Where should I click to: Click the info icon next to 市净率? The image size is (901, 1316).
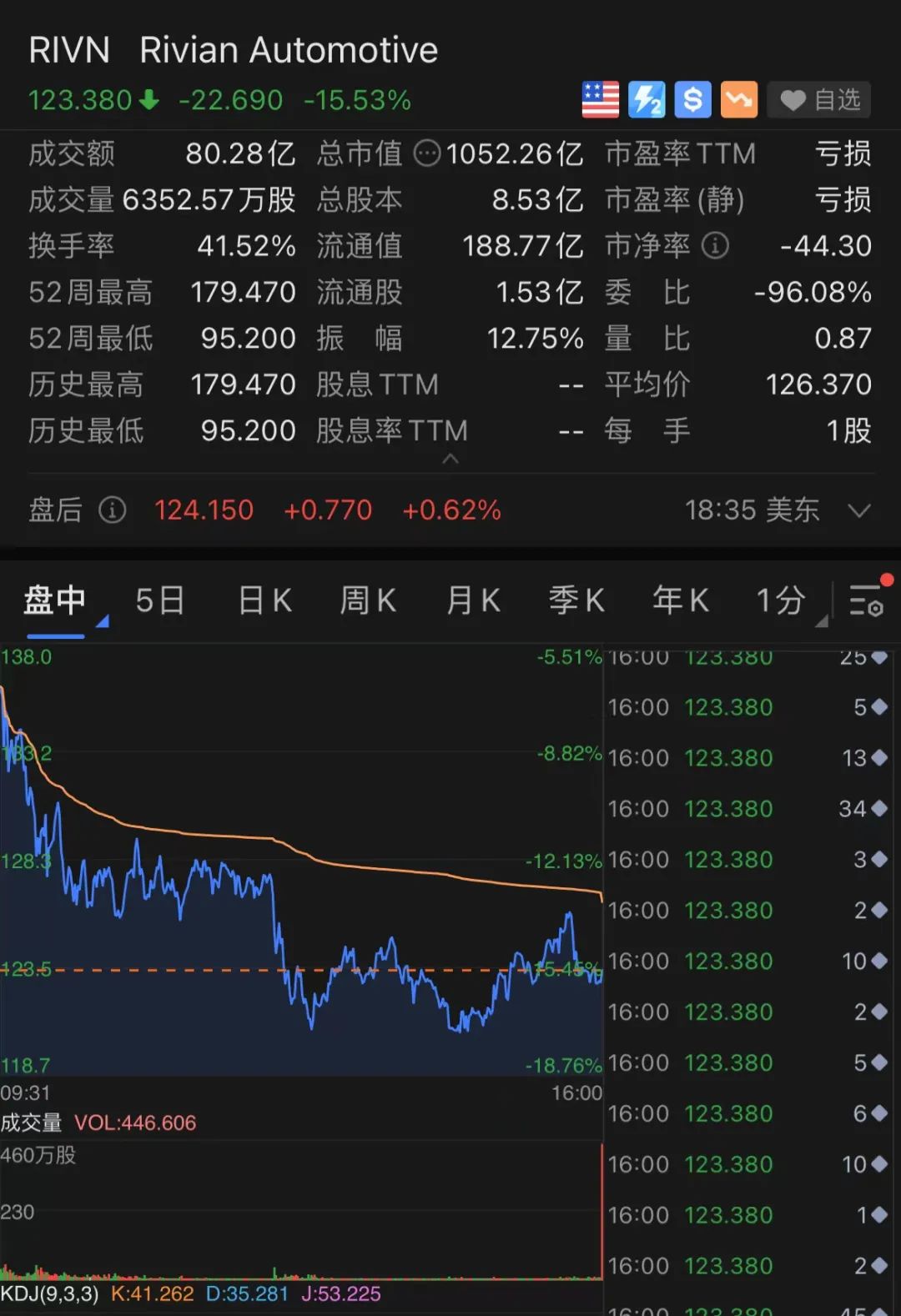coord(716,246)
